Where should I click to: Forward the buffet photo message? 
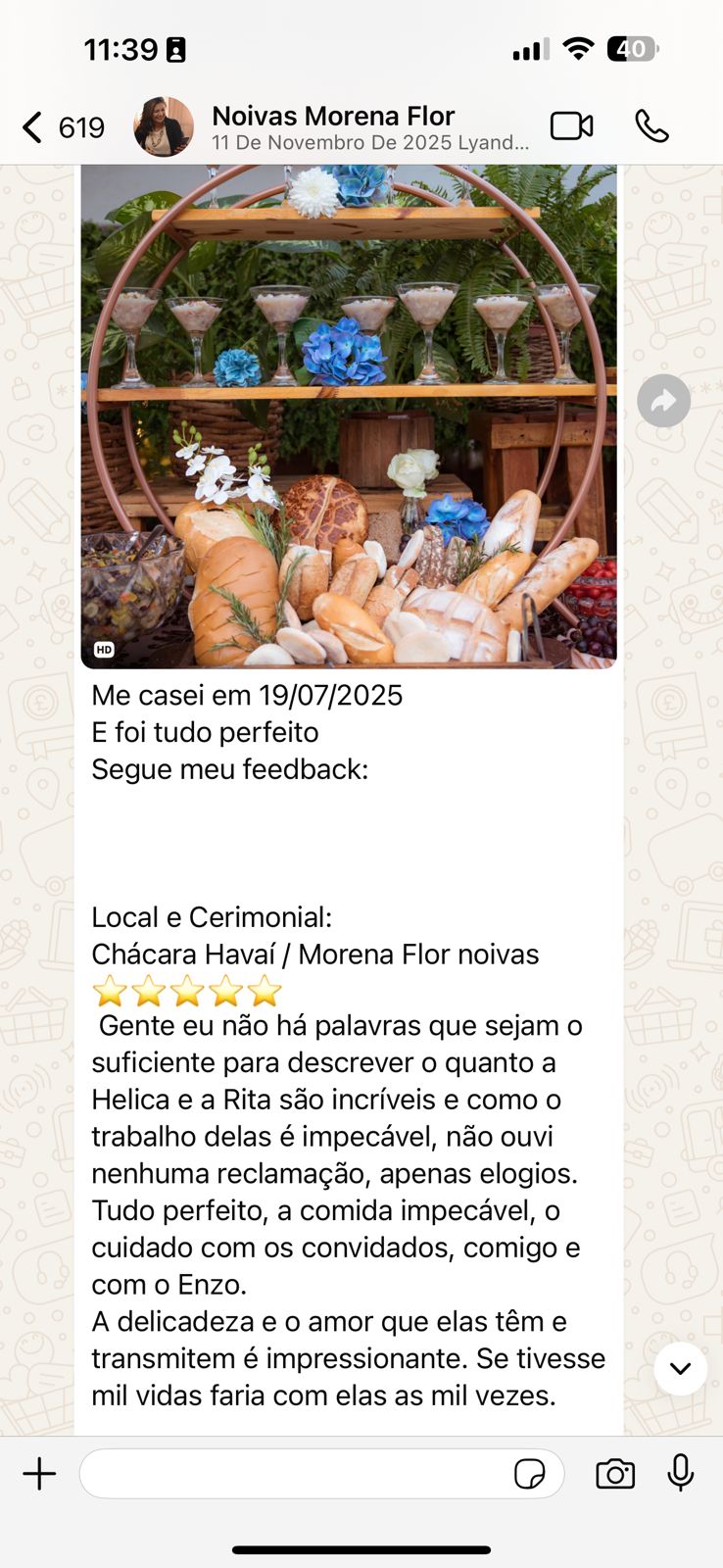pos(663,401)
